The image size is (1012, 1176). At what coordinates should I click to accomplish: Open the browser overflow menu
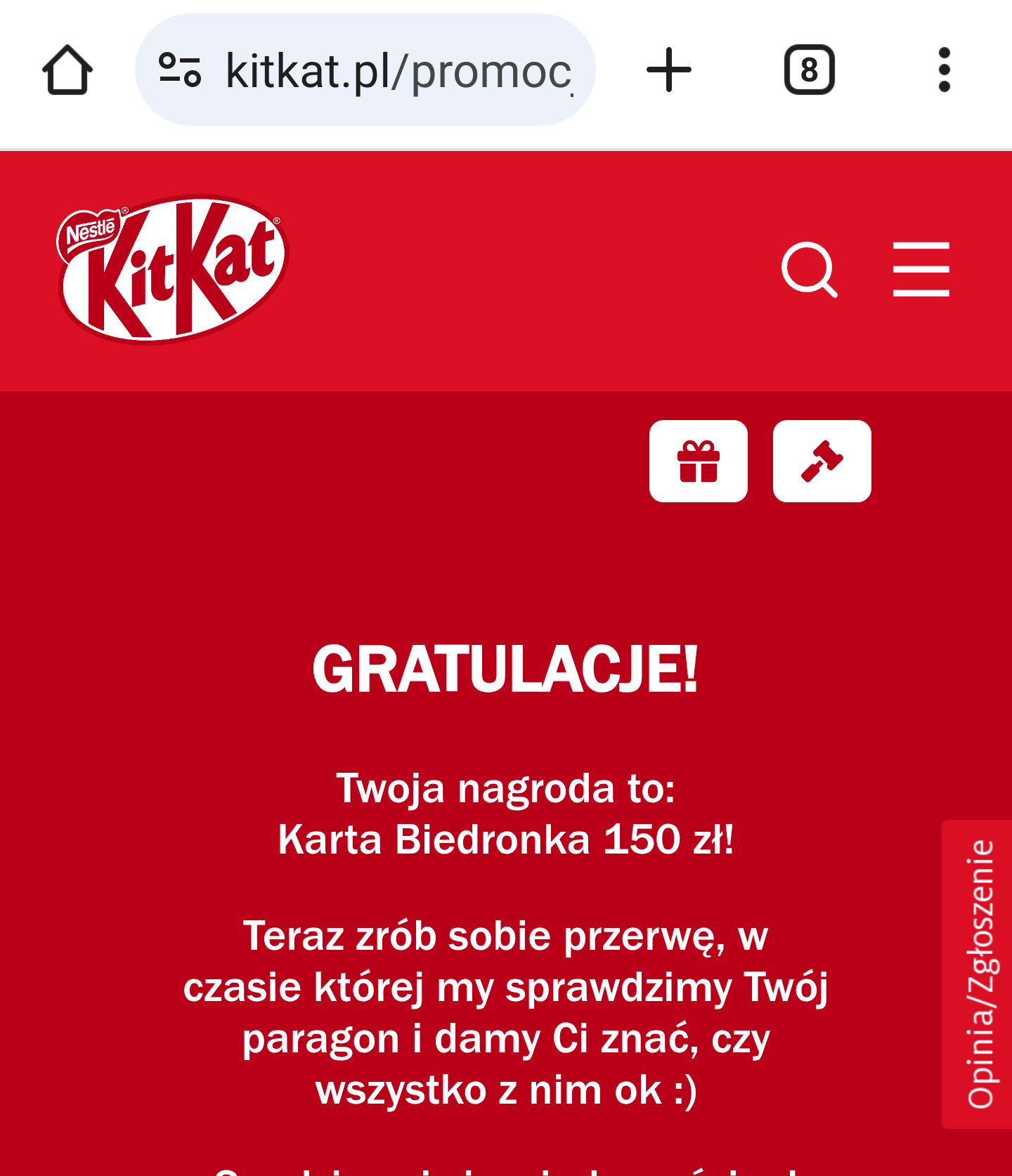(x=944, y=70)
